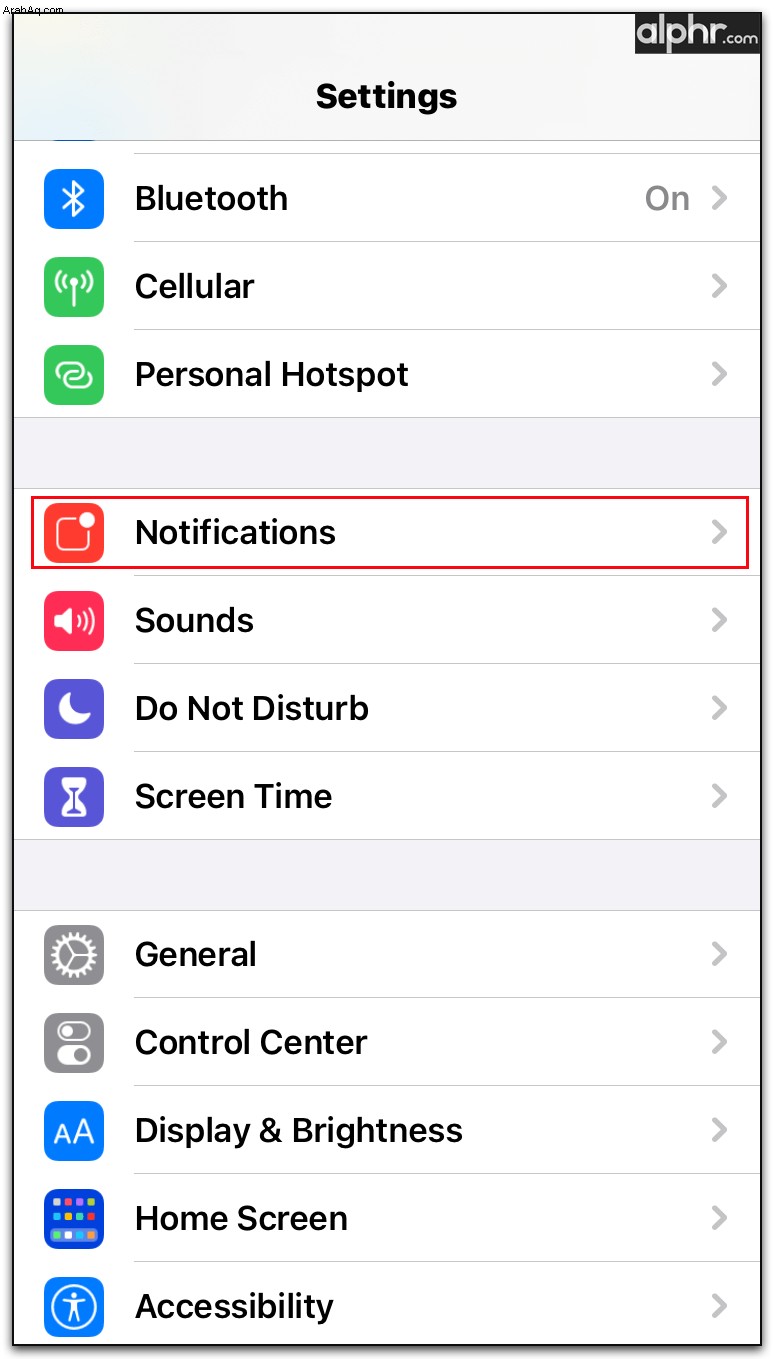Open Do Not Disturb settings
Screen dimensions: 775x1359
click(x=387, y=708)
